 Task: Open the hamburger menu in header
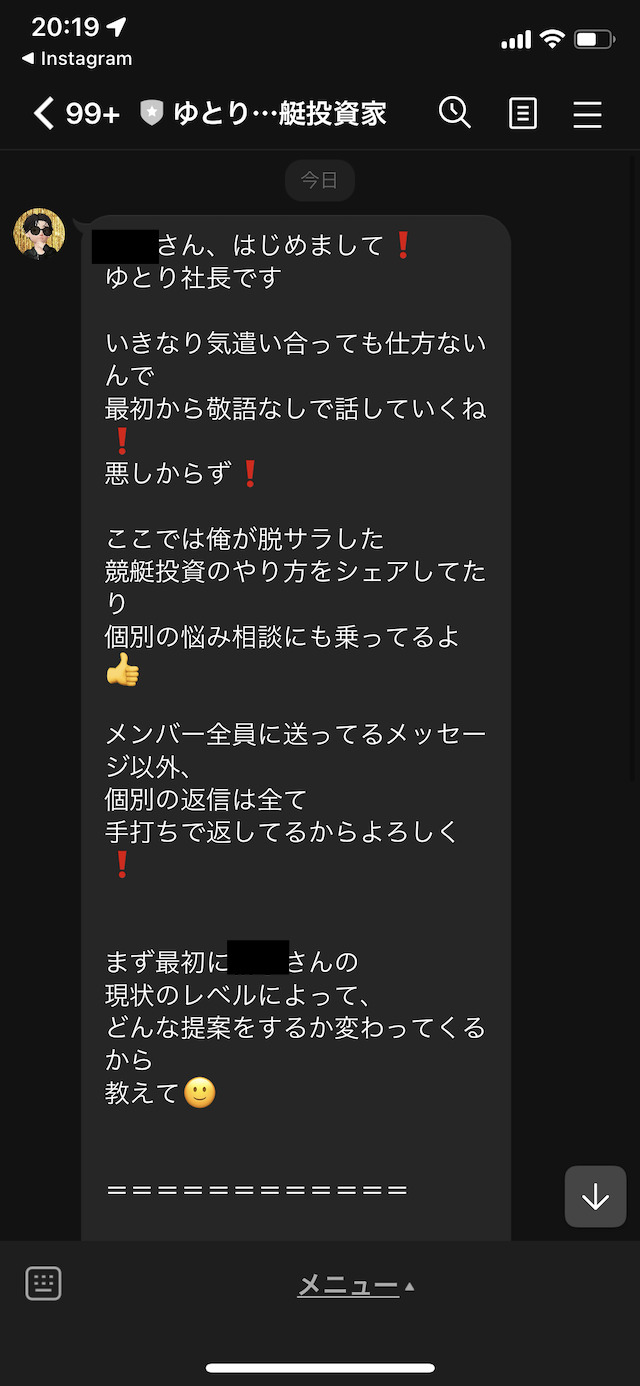point(587,113)
